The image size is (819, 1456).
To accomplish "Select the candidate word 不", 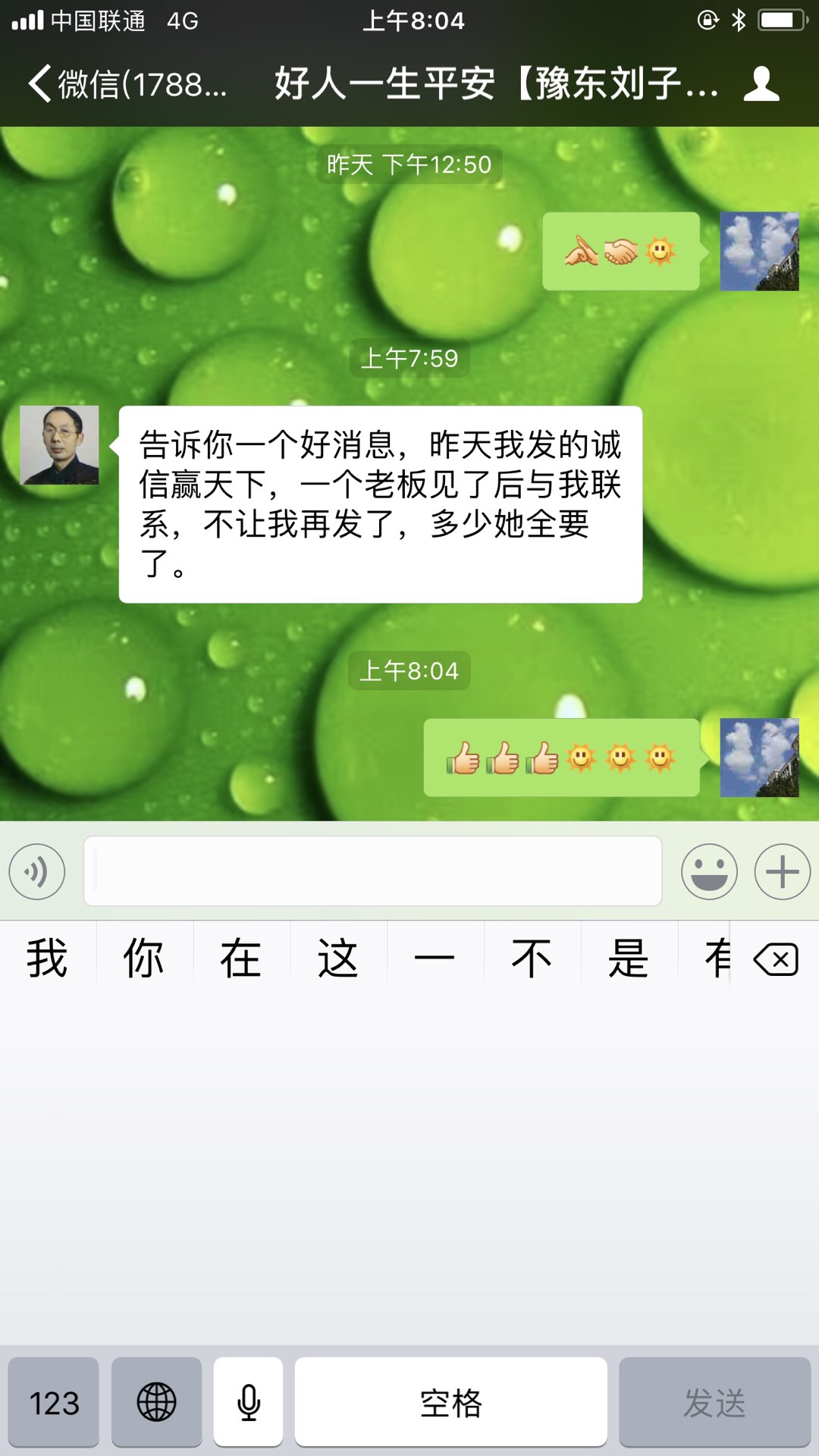I will 532,959.
